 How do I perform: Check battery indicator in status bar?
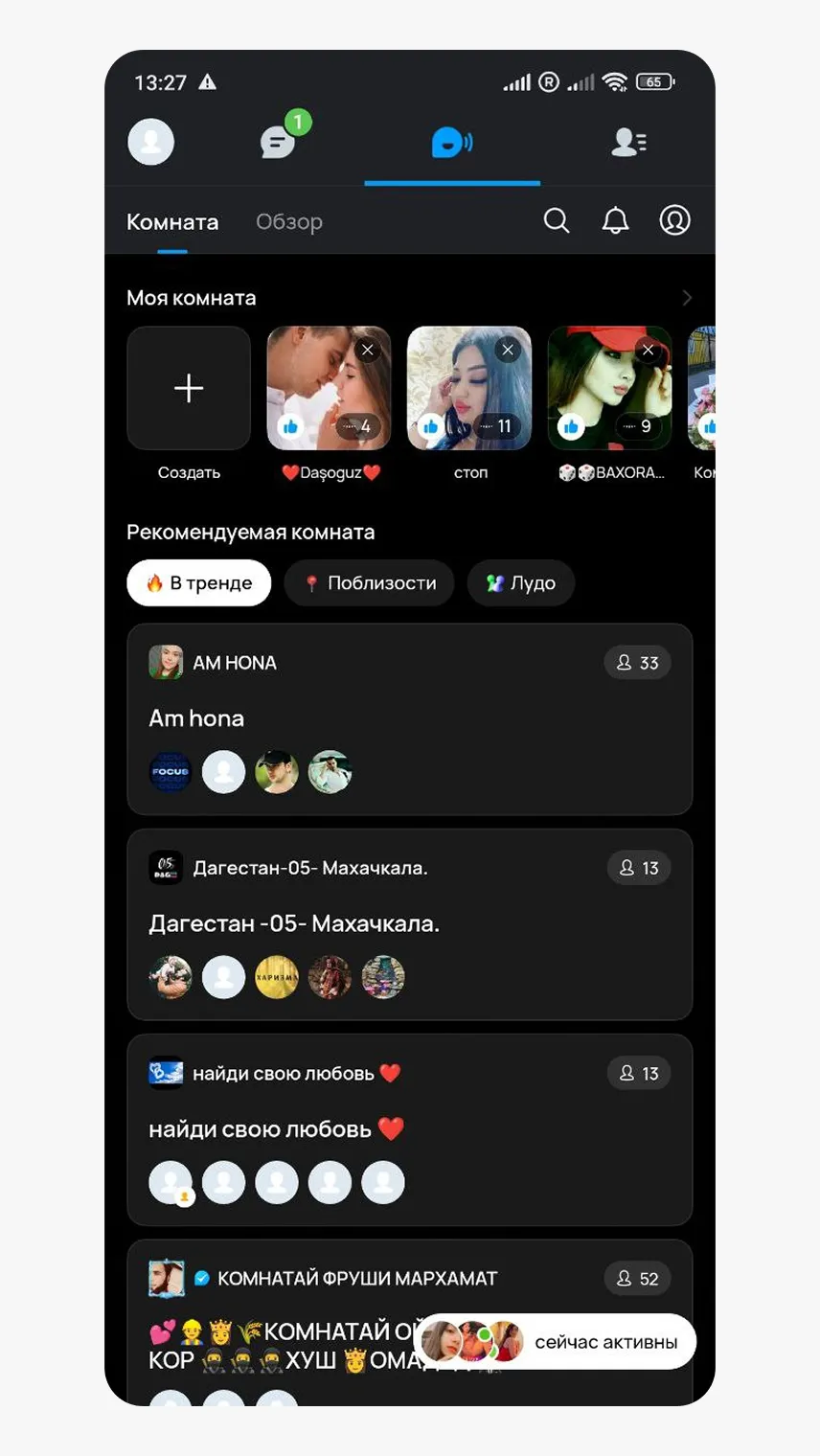(652, 82)
